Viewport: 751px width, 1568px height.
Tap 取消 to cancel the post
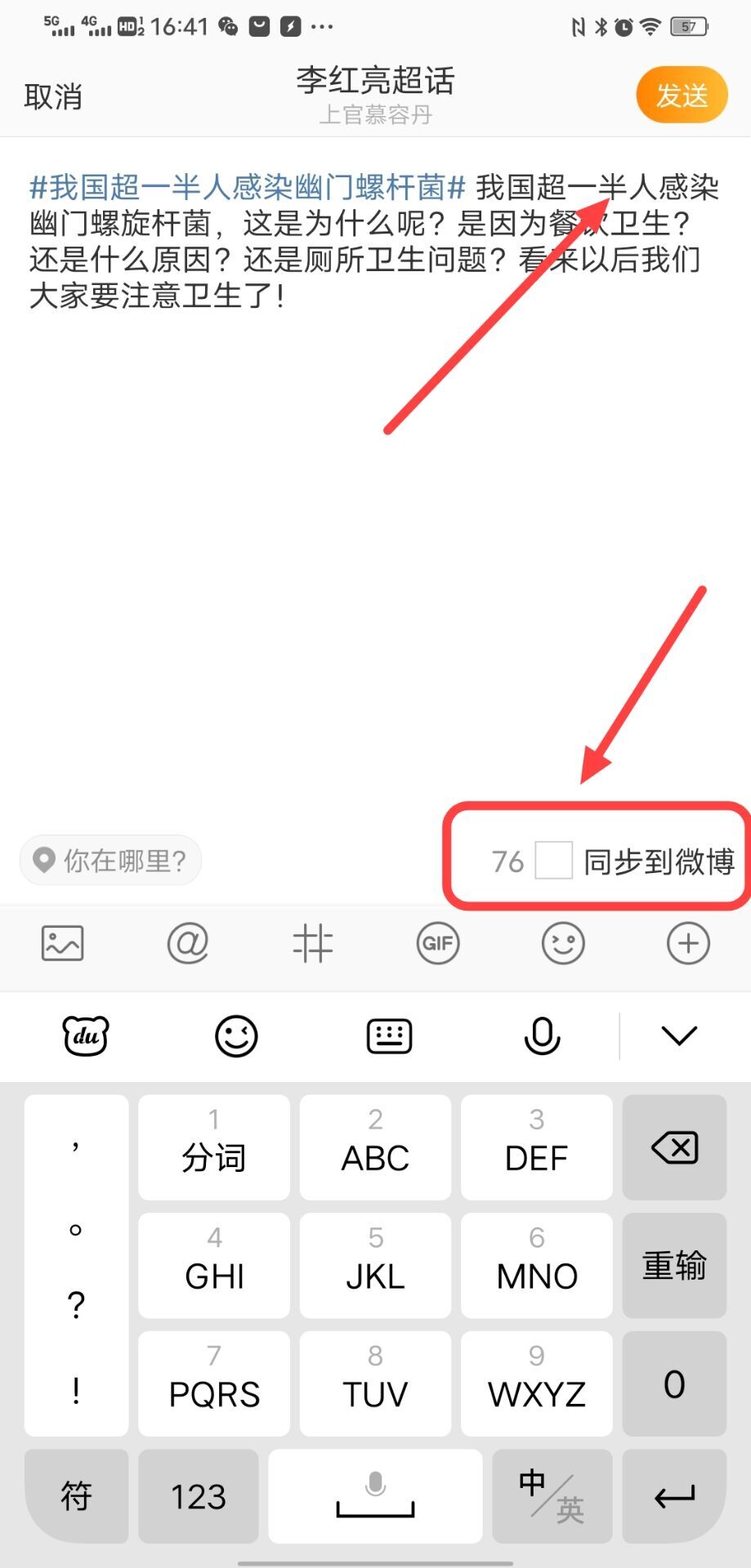[53, 96]
